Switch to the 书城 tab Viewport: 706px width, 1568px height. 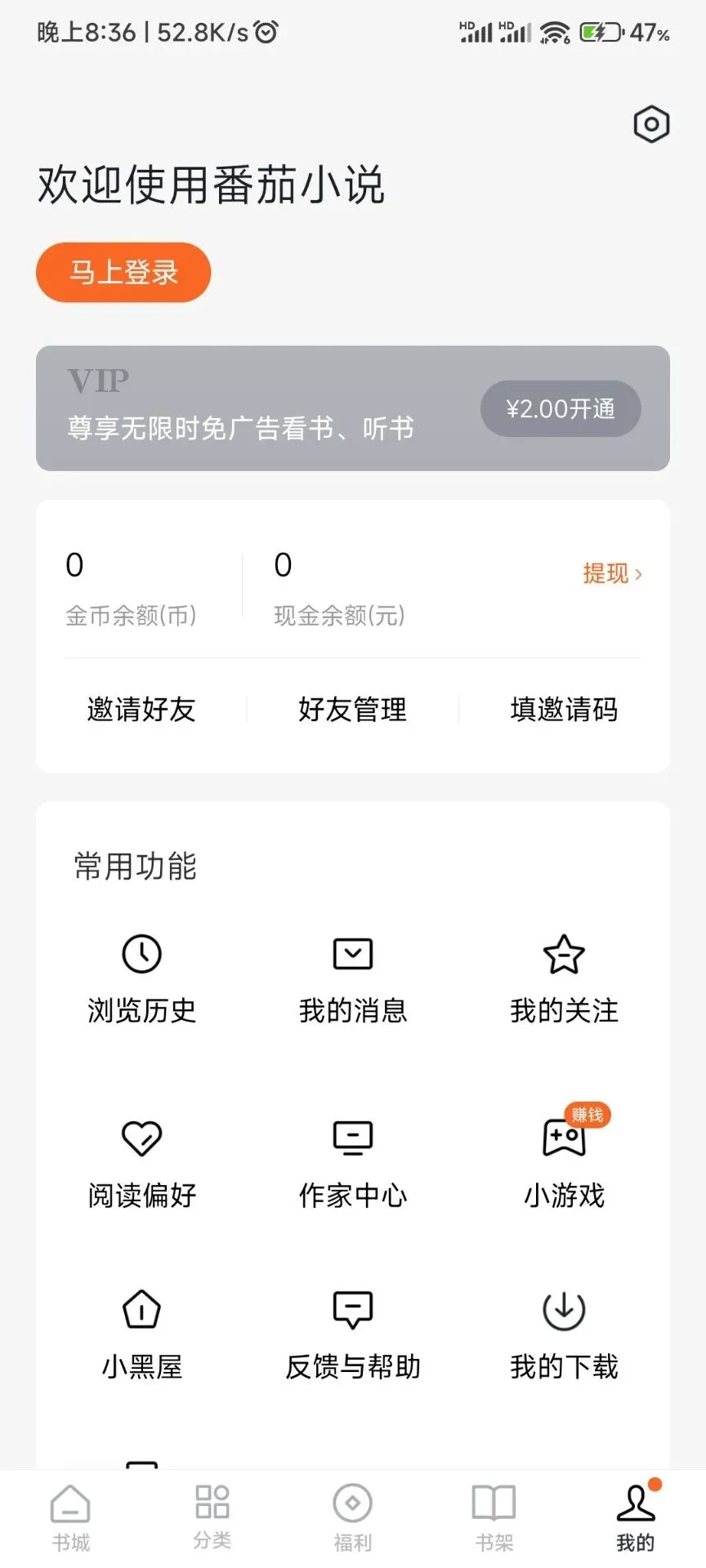pos(71,1517)
